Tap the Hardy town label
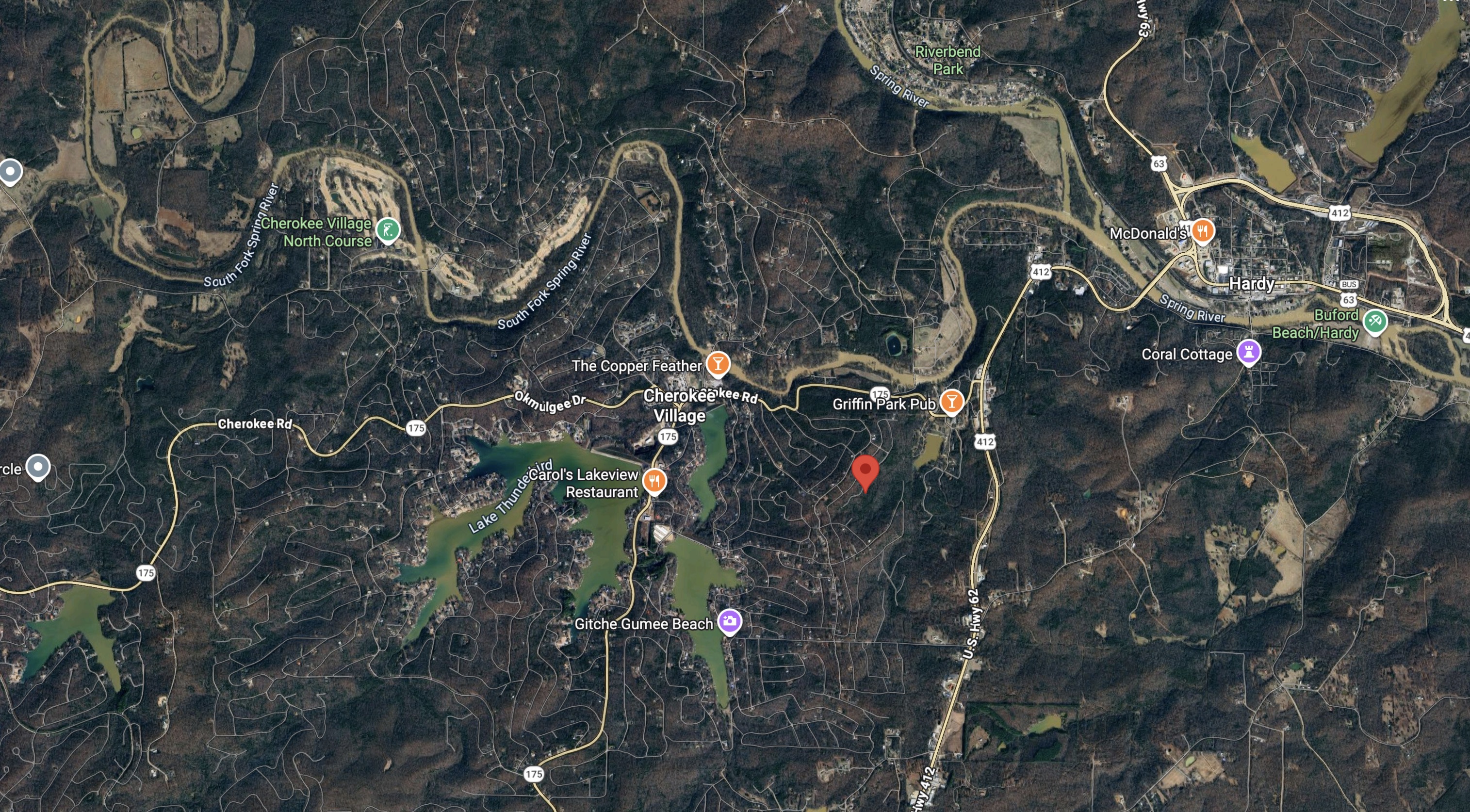This screenshot has width=1470, height=812. tap(1251, 284)
